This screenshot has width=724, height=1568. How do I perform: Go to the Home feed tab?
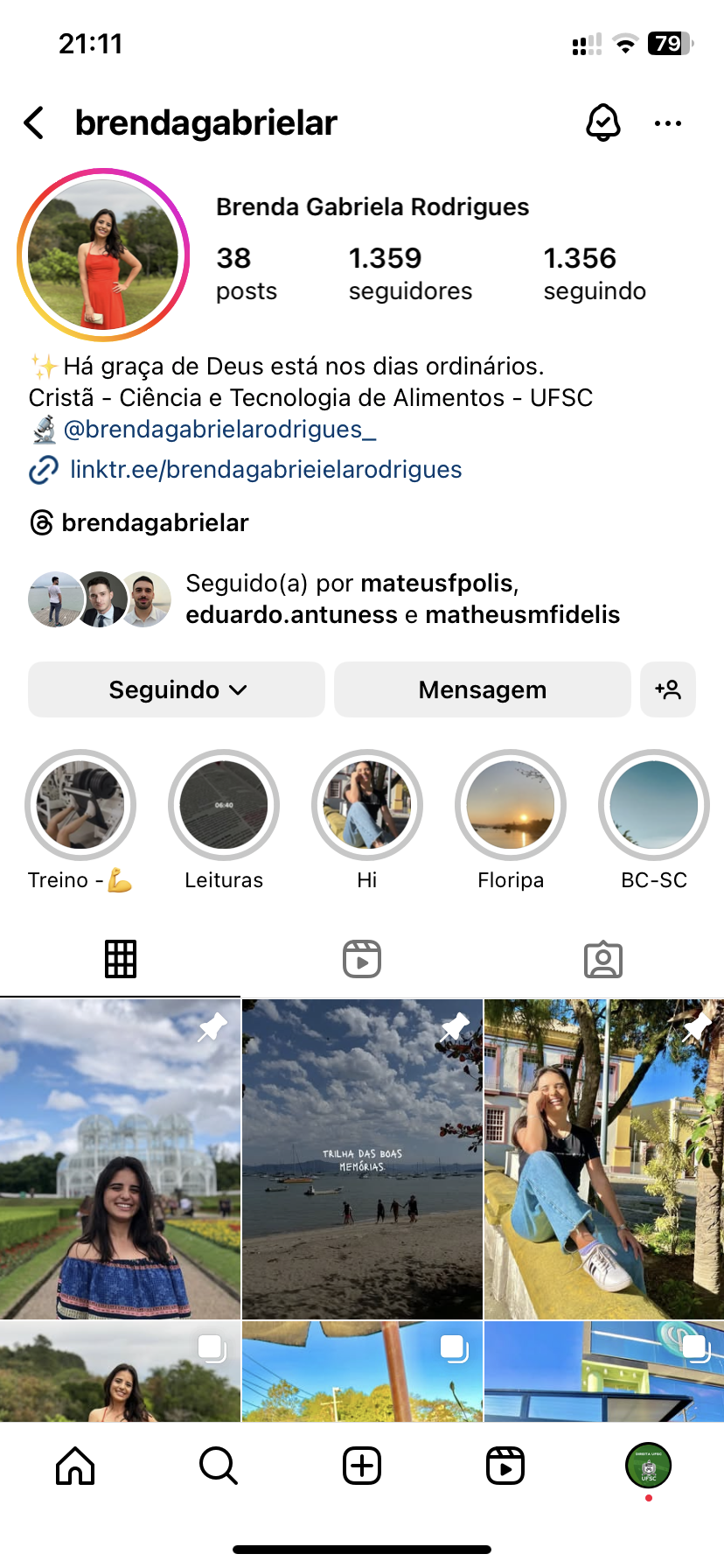click(75, 1466)
